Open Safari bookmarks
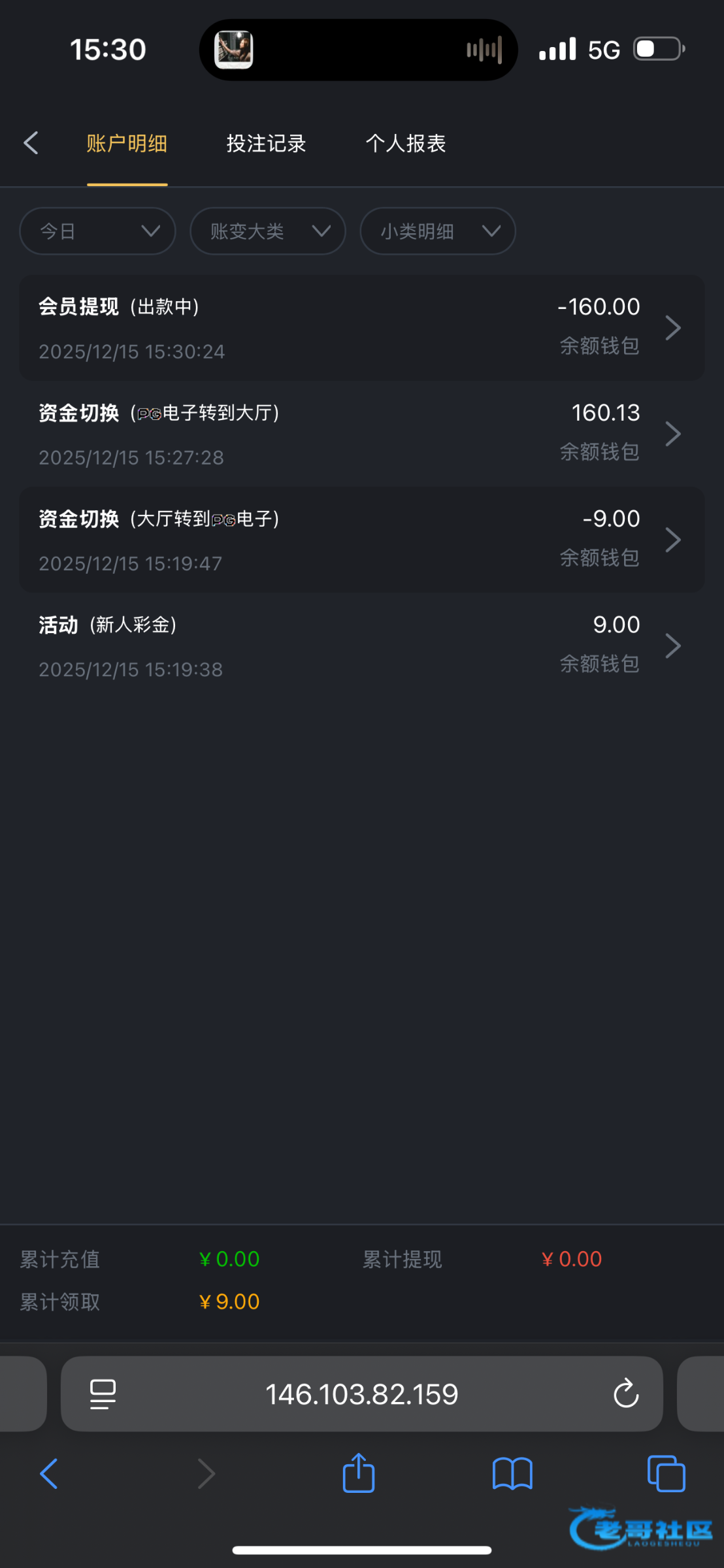Viewport: 724px width, 1568px height. click(513, 1474)
